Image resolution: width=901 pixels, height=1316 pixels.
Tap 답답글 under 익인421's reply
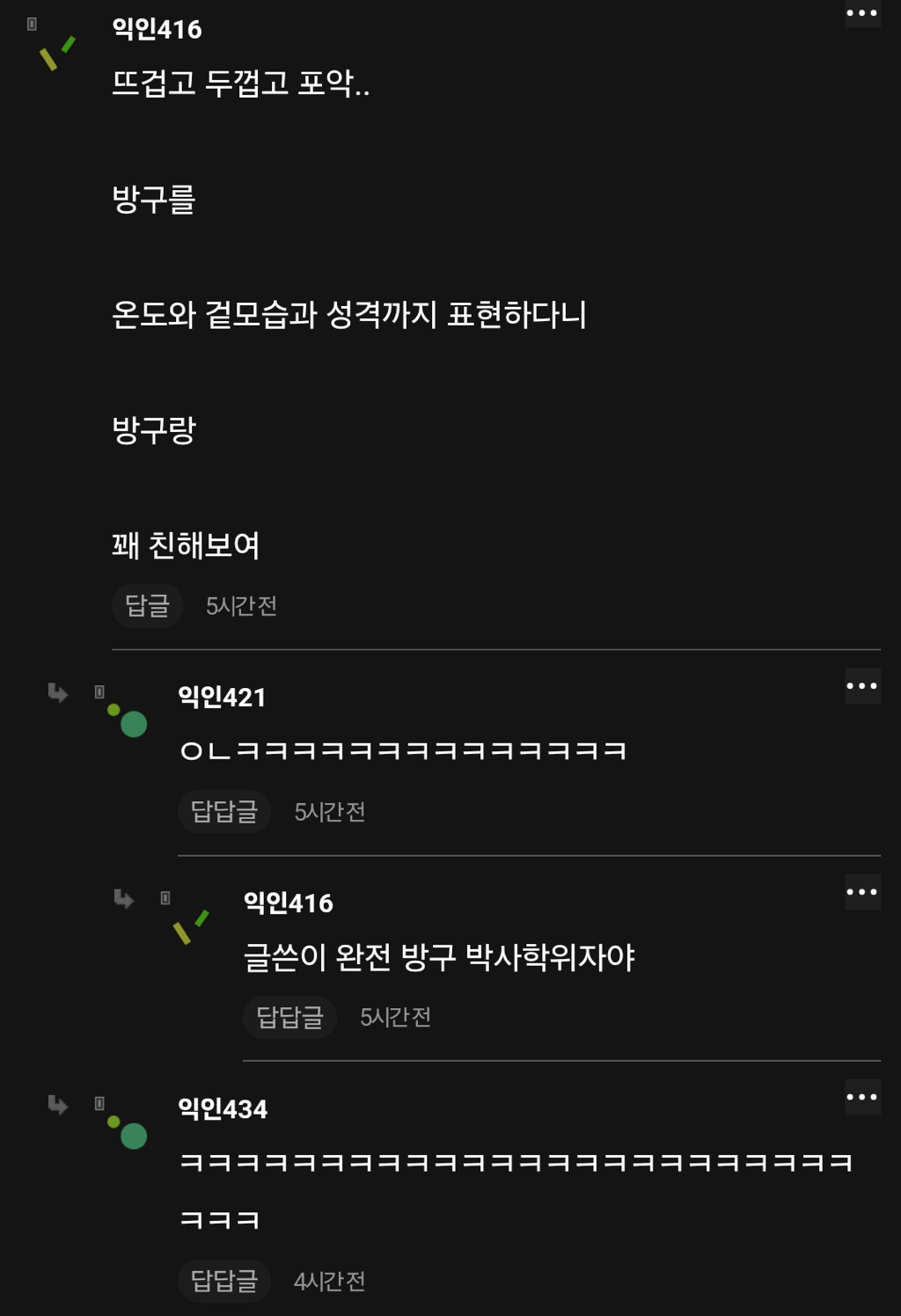click(223, 811)
